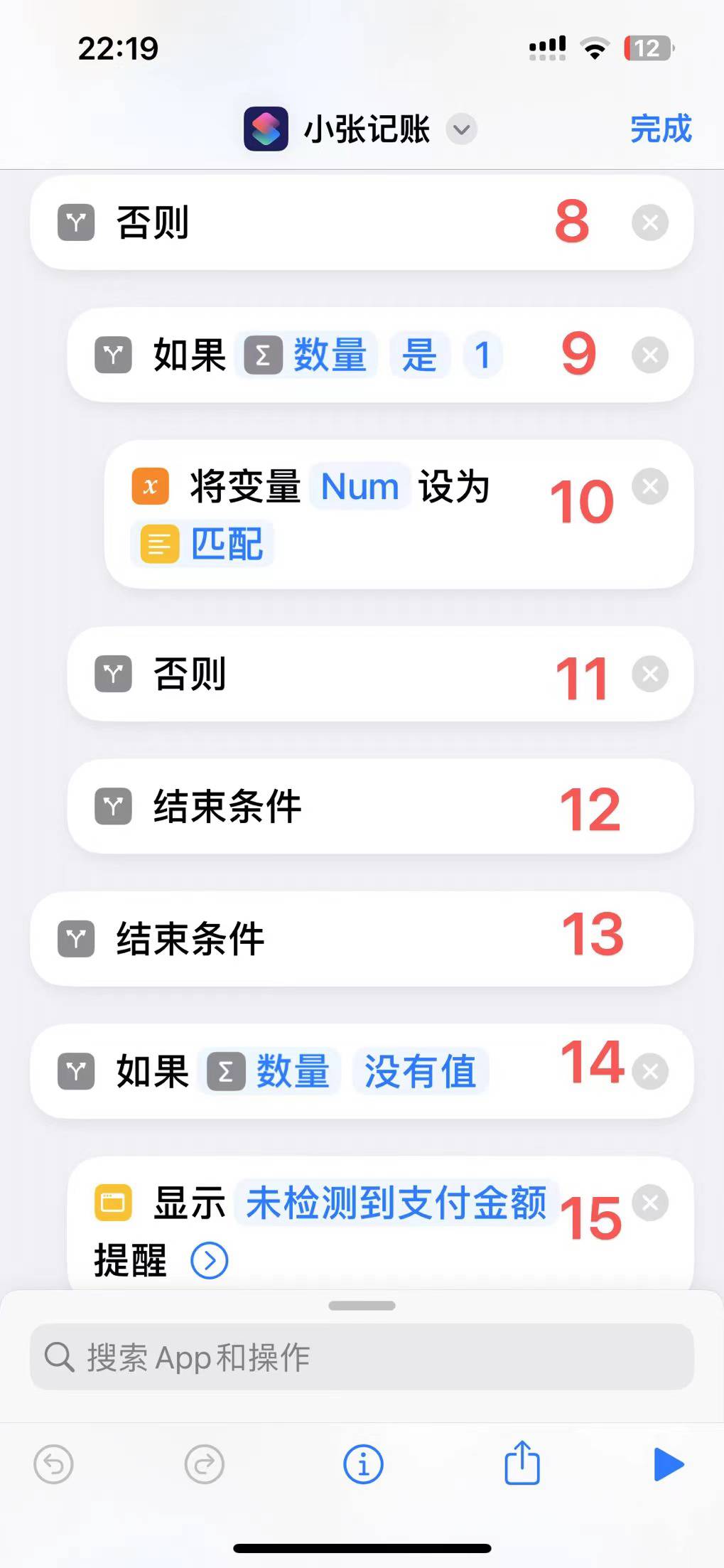Edit the 未检测到支付金额 reminder text
The image size is (724, 1568).
396,1203
